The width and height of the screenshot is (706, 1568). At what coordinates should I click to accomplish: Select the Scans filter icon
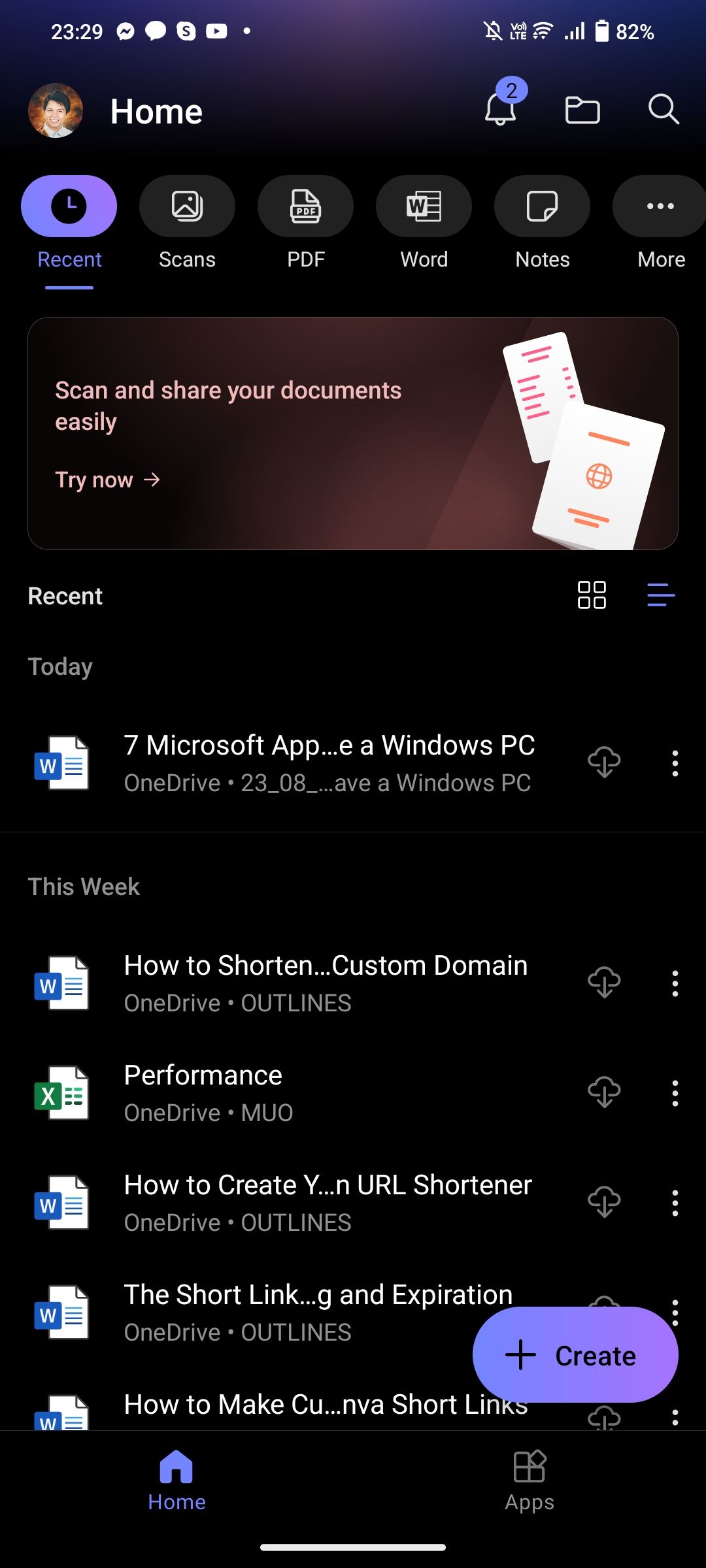click(x=187, y=206)
